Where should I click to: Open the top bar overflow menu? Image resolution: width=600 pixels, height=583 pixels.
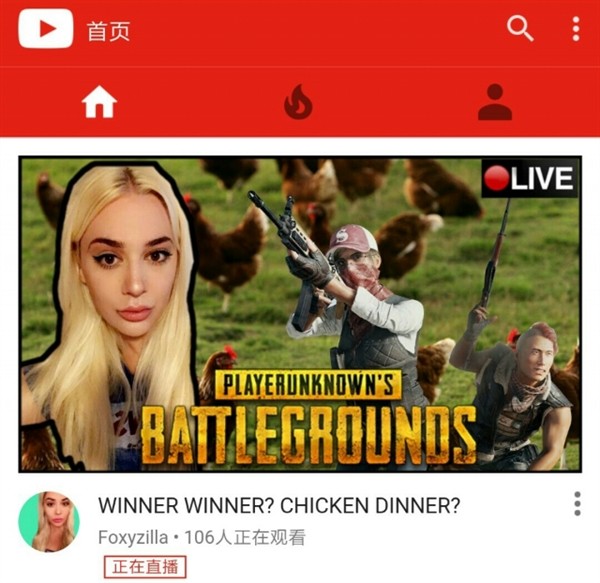point(576,28)
